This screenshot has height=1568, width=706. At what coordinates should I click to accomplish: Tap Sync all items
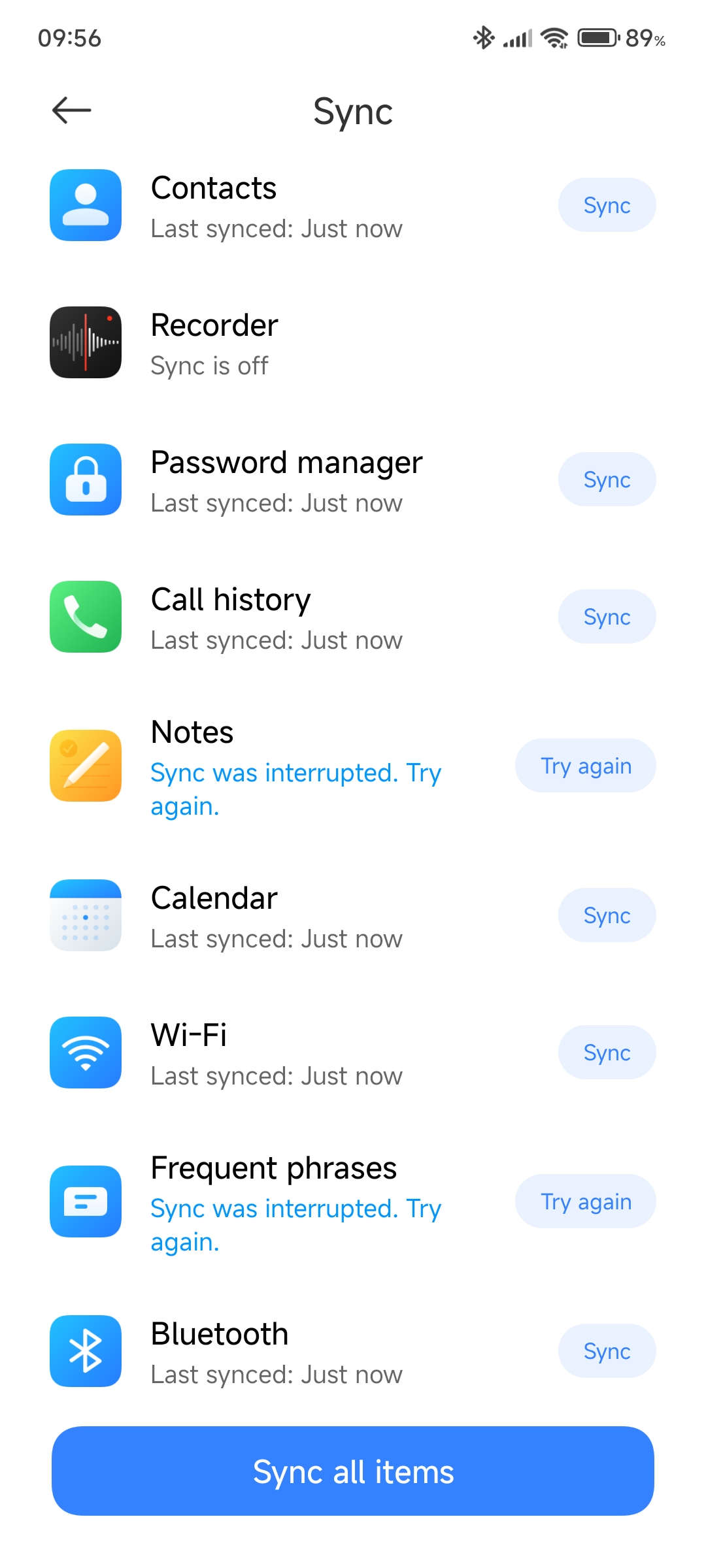point(353,1471)
